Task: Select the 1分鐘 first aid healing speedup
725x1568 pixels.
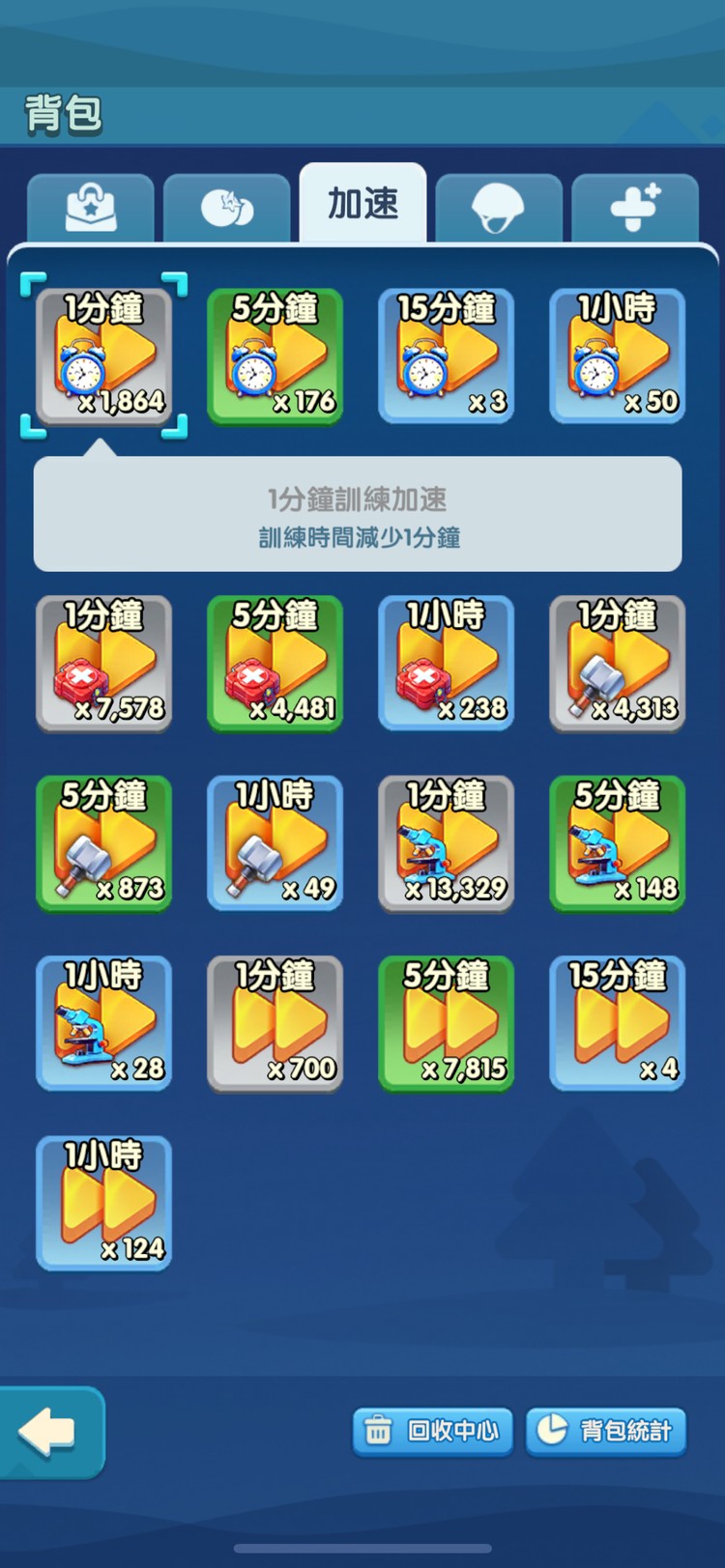Action: point(104,664)
